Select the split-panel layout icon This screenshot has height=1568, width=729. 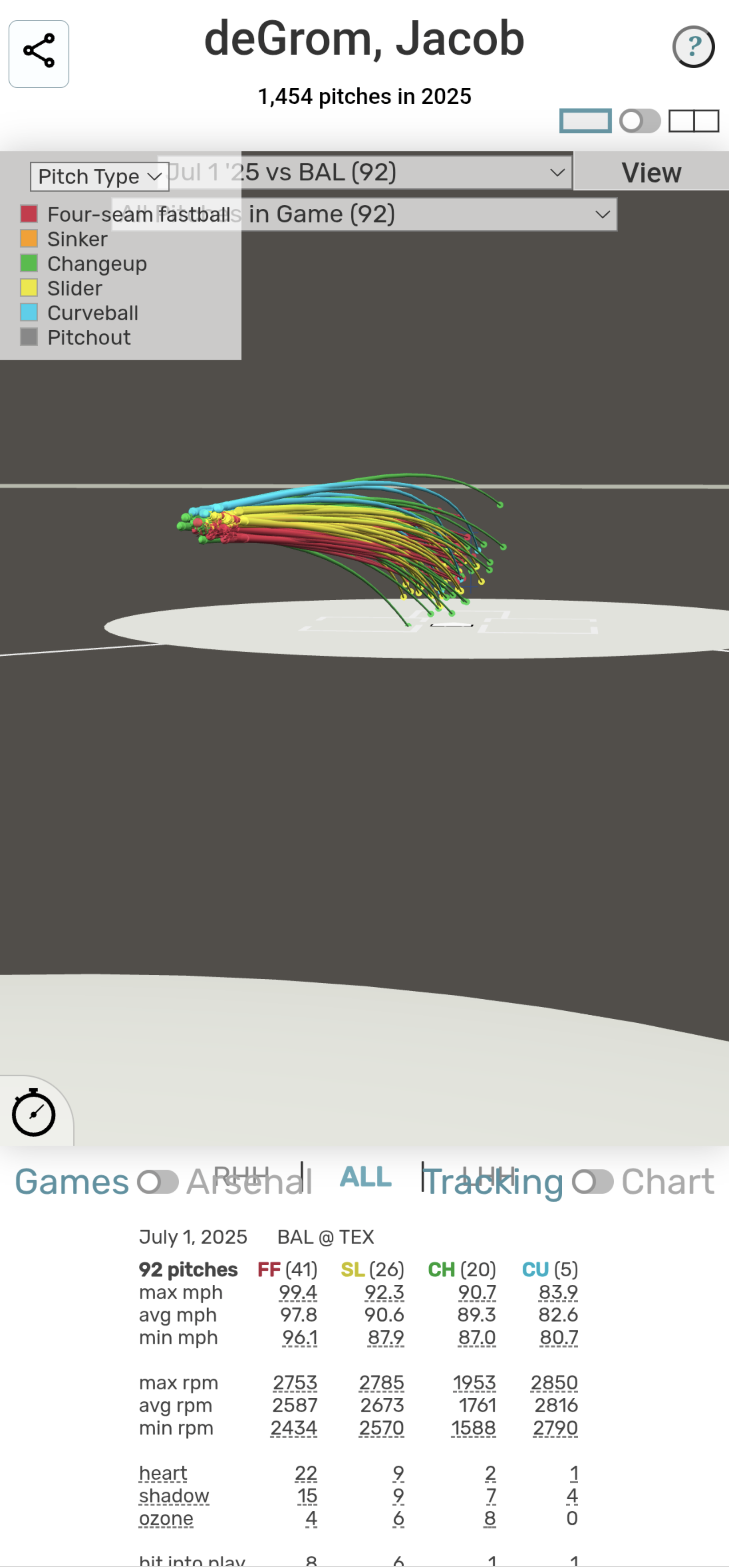point(694,121)
